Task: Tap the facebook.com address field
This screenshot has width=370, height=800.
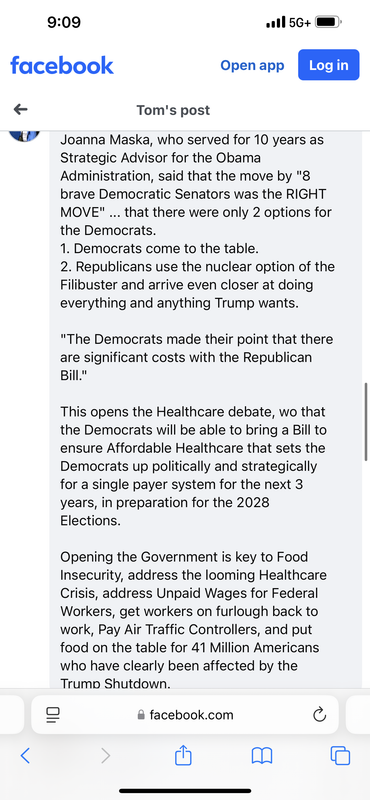Action: [x=185, y=715]
